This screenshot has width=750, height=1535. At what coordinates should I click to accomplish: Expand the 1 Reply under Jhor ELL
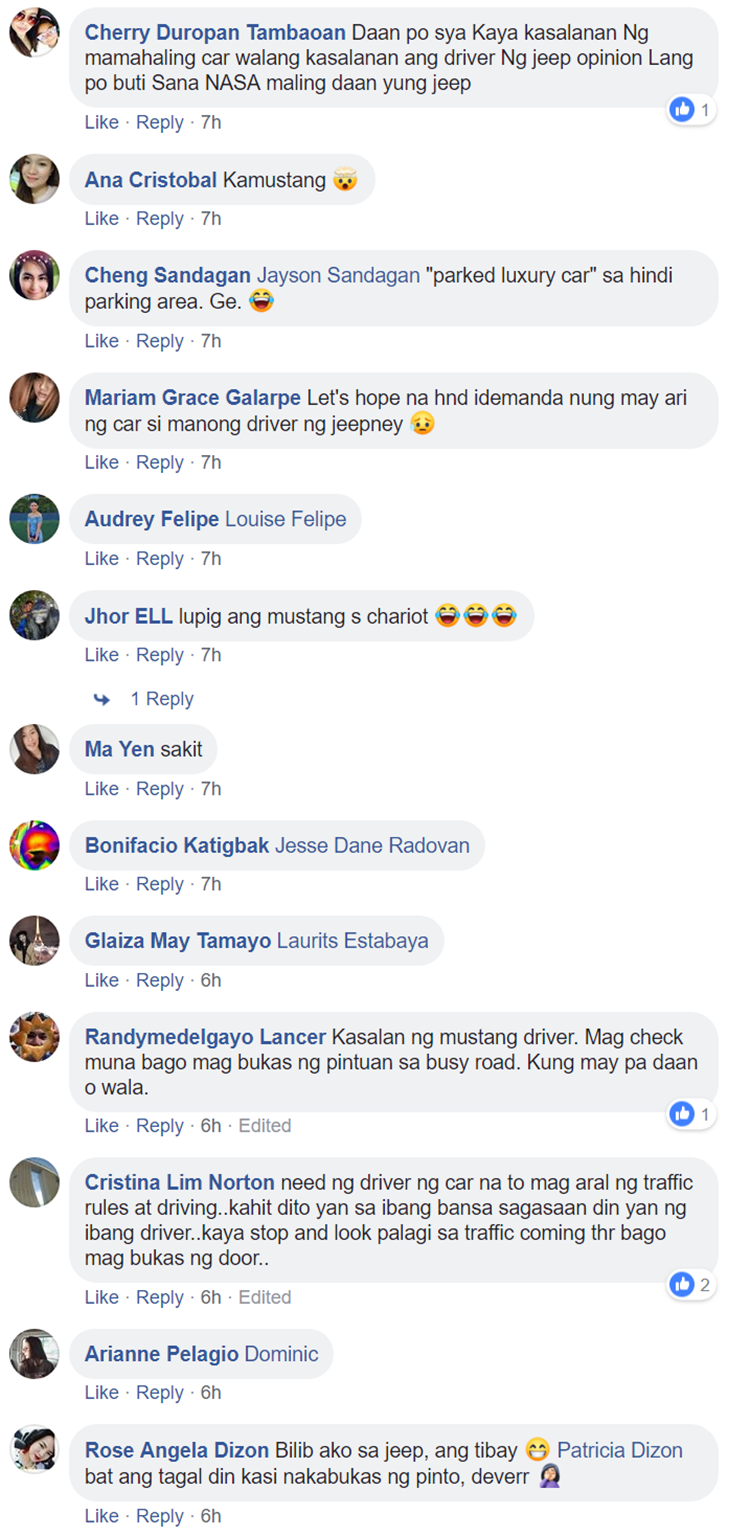coord(161,699)
